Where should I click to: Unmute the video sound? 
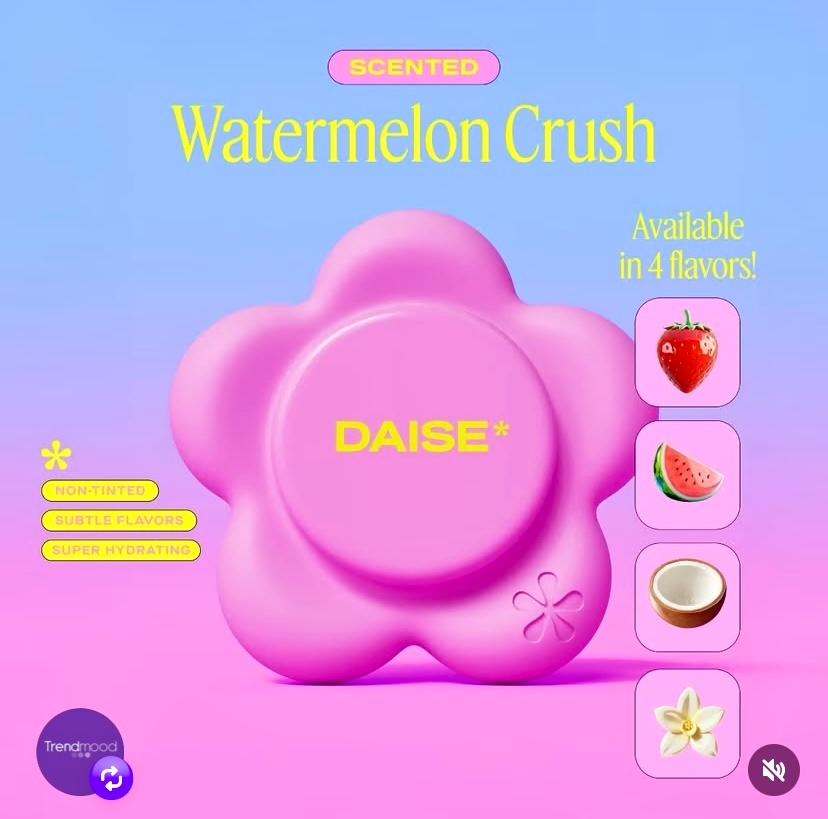pyautogui.click(x=773, y=770)
